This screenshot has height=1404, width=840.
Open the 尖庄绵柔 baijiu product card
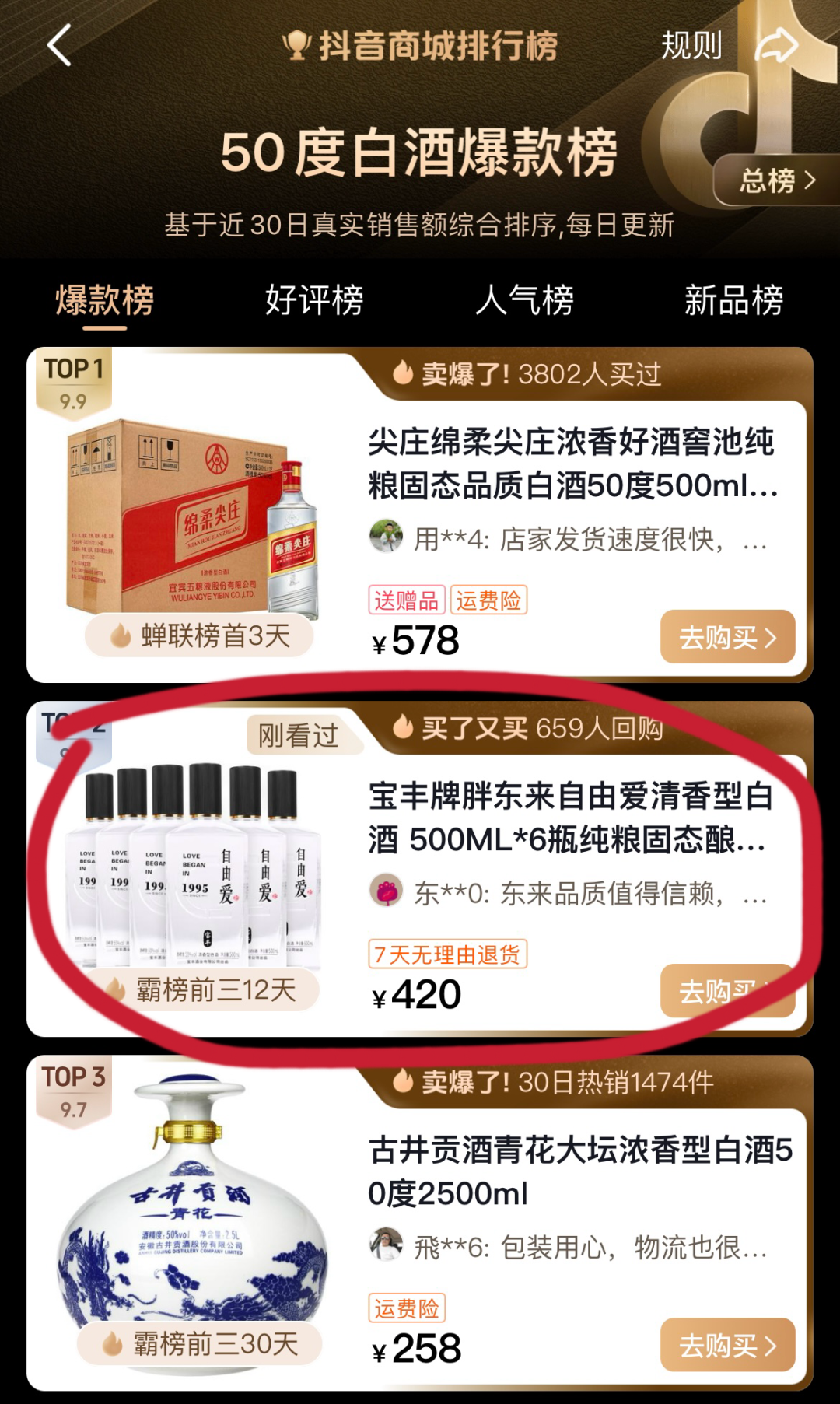[x=572, y=464]
